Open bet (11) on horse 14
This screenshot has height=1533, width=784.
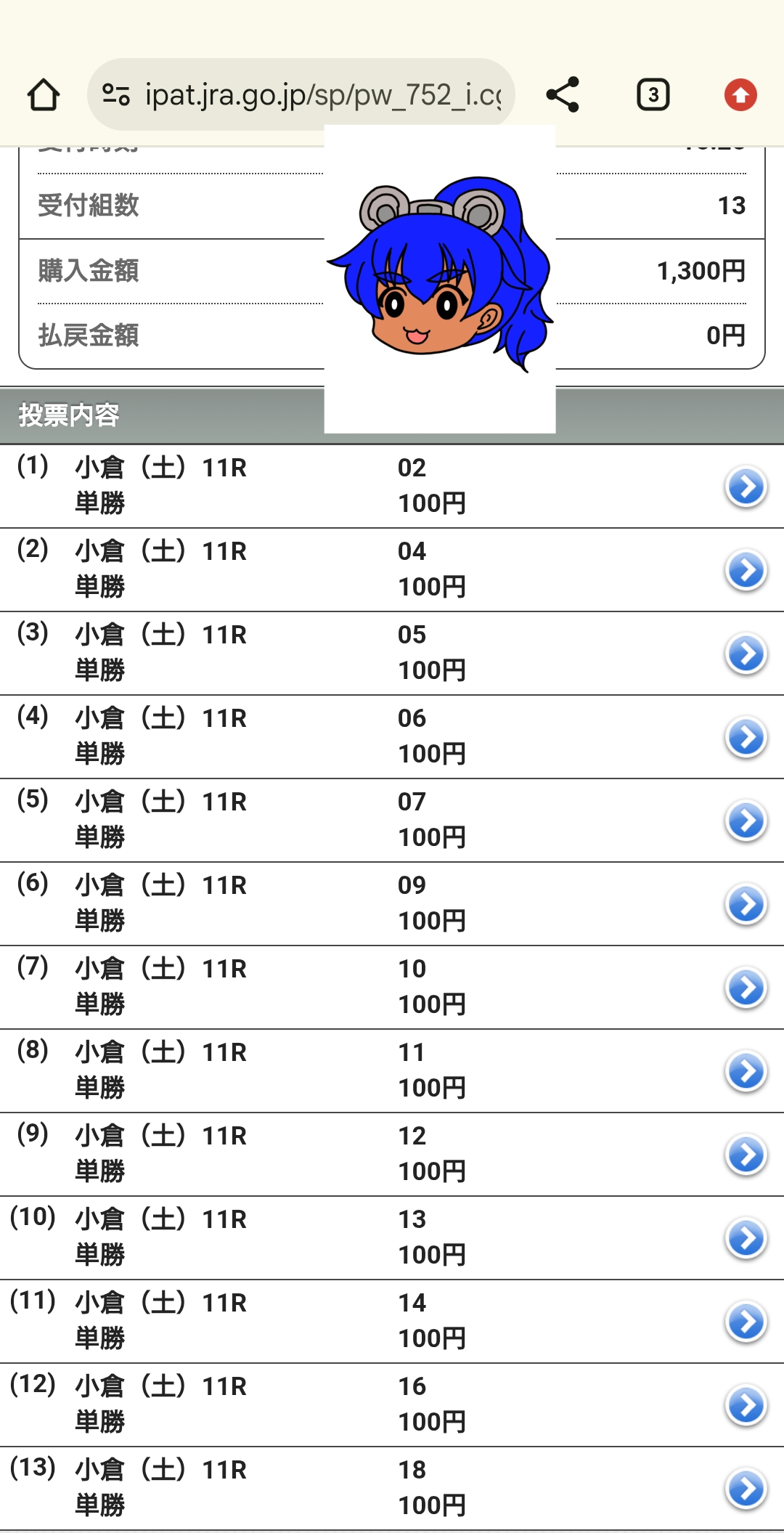pyautogui.click(x=746, y=1322)
